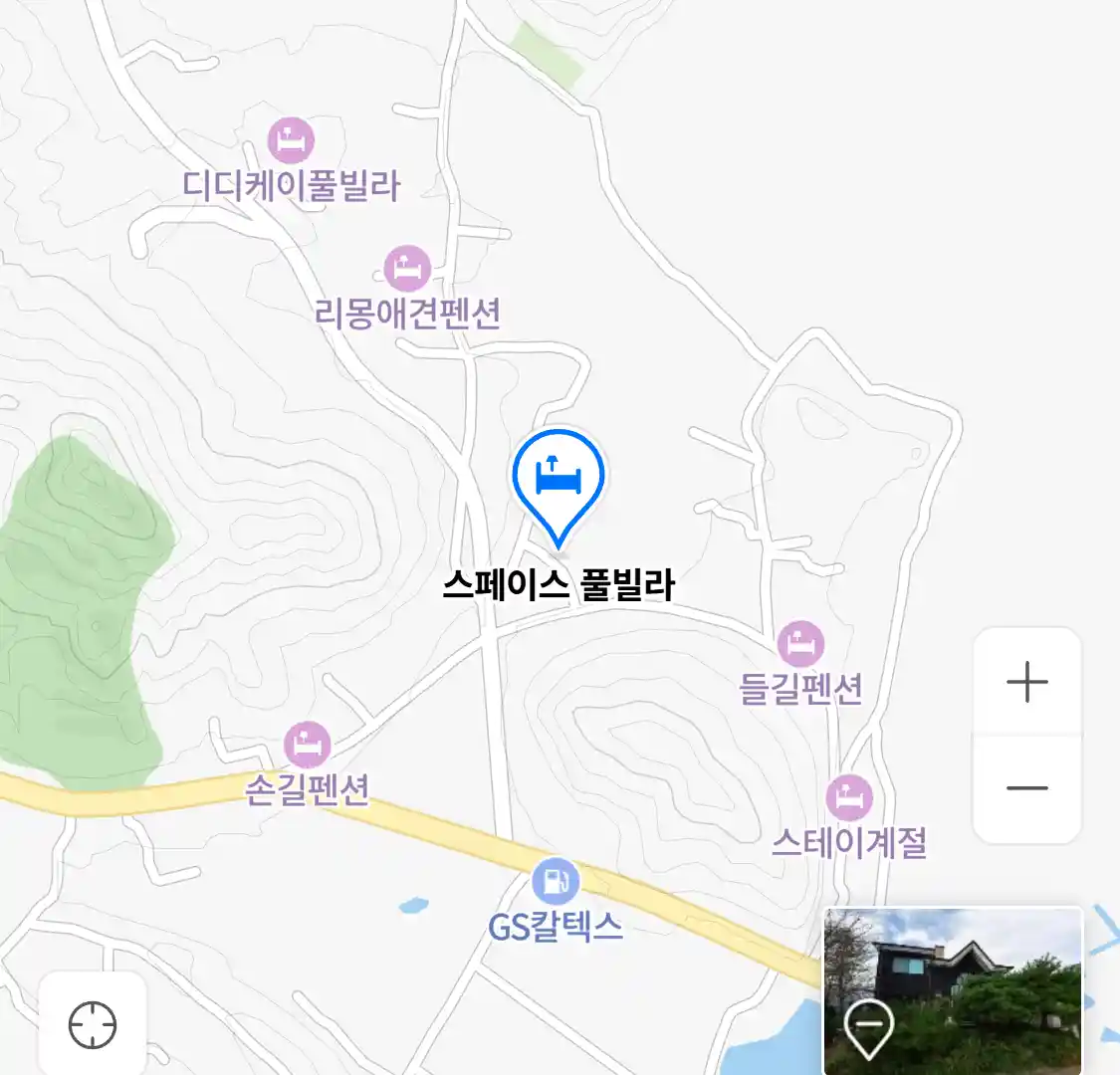Open the 디디케이풀빌라 lodging marker
Viewport: 1120px width, 1075px height.
pyautogui.click(x=291, y=141)
